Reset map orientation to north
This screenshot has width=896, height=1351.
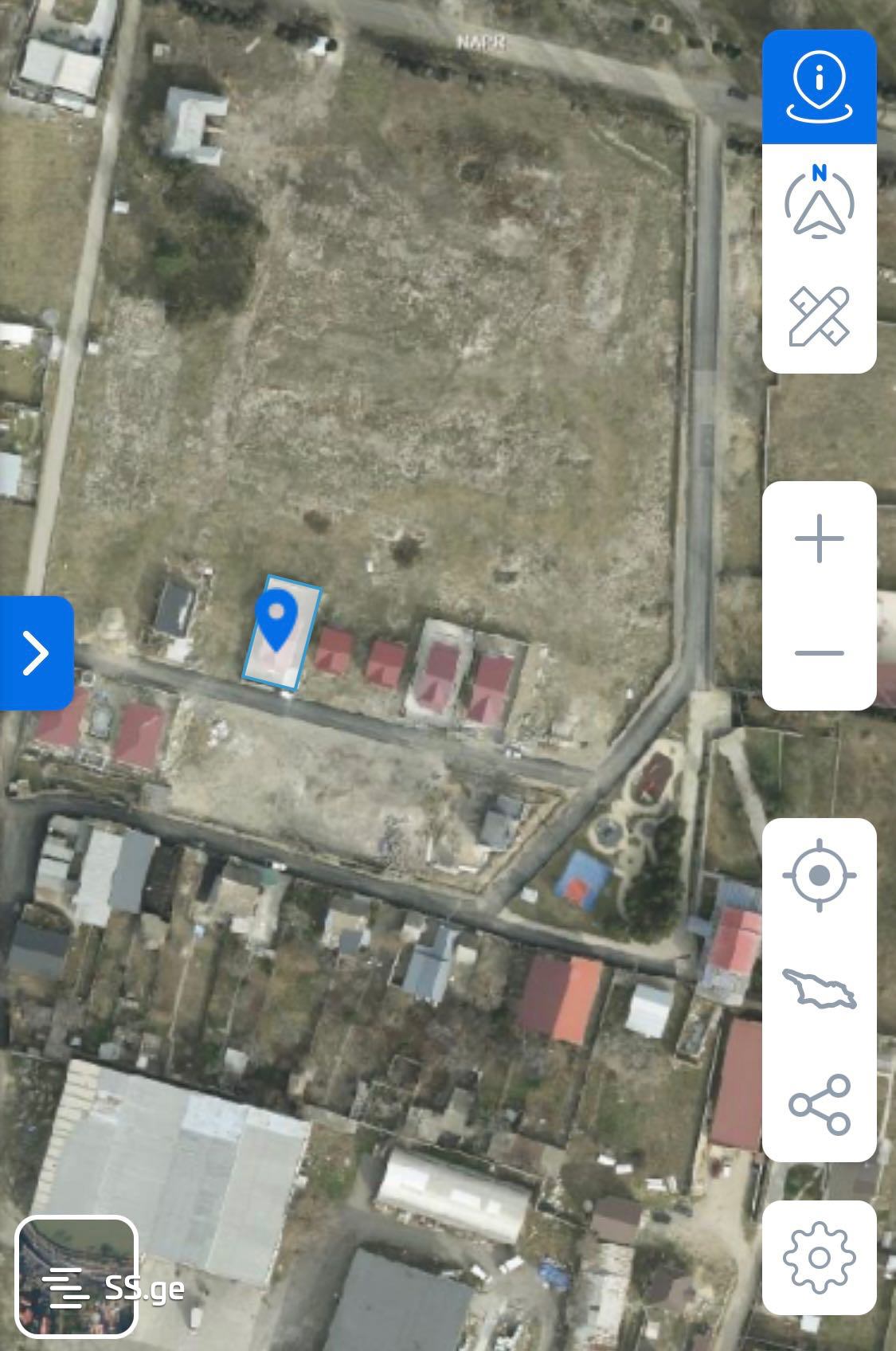[x=819, y=202]
